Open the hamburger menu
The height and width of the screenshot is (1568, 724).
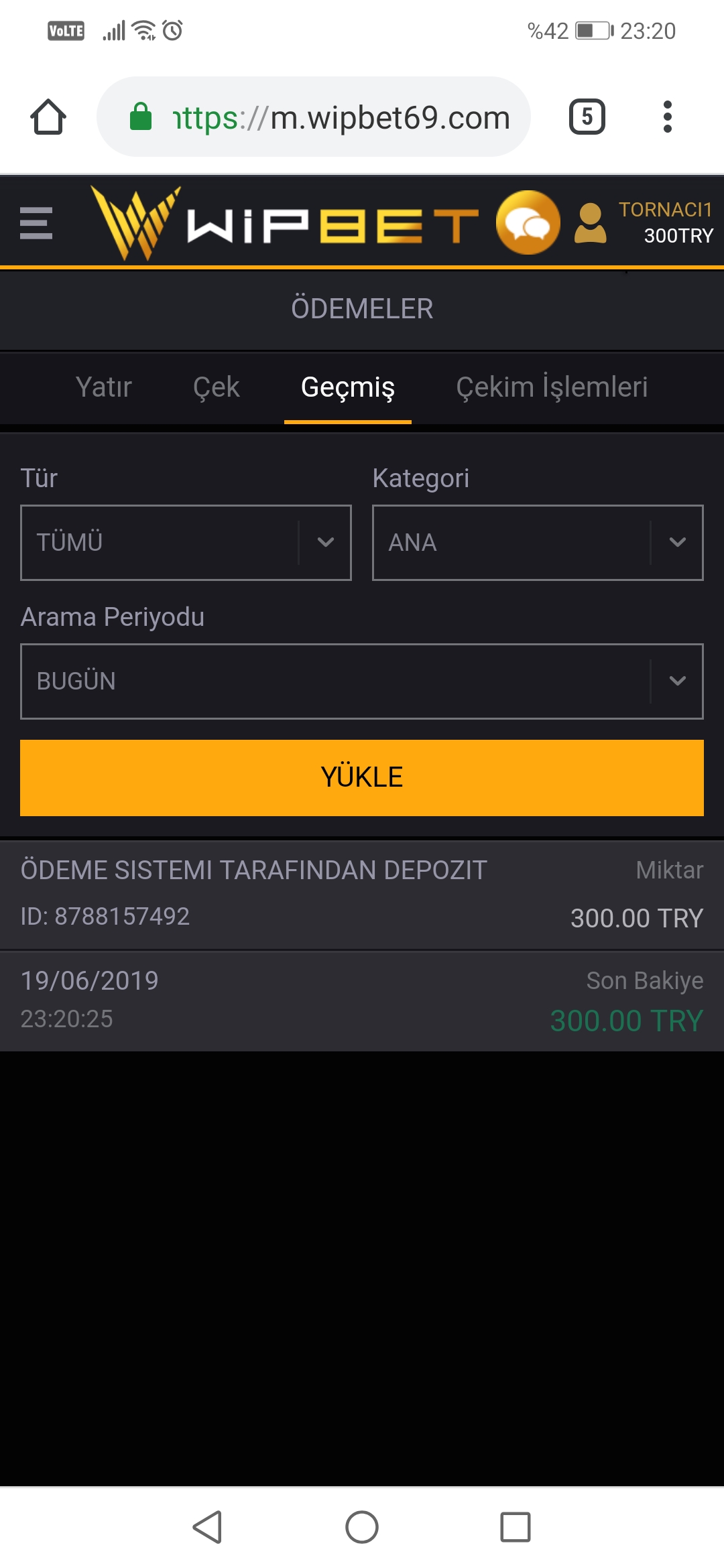click(36, 223)
